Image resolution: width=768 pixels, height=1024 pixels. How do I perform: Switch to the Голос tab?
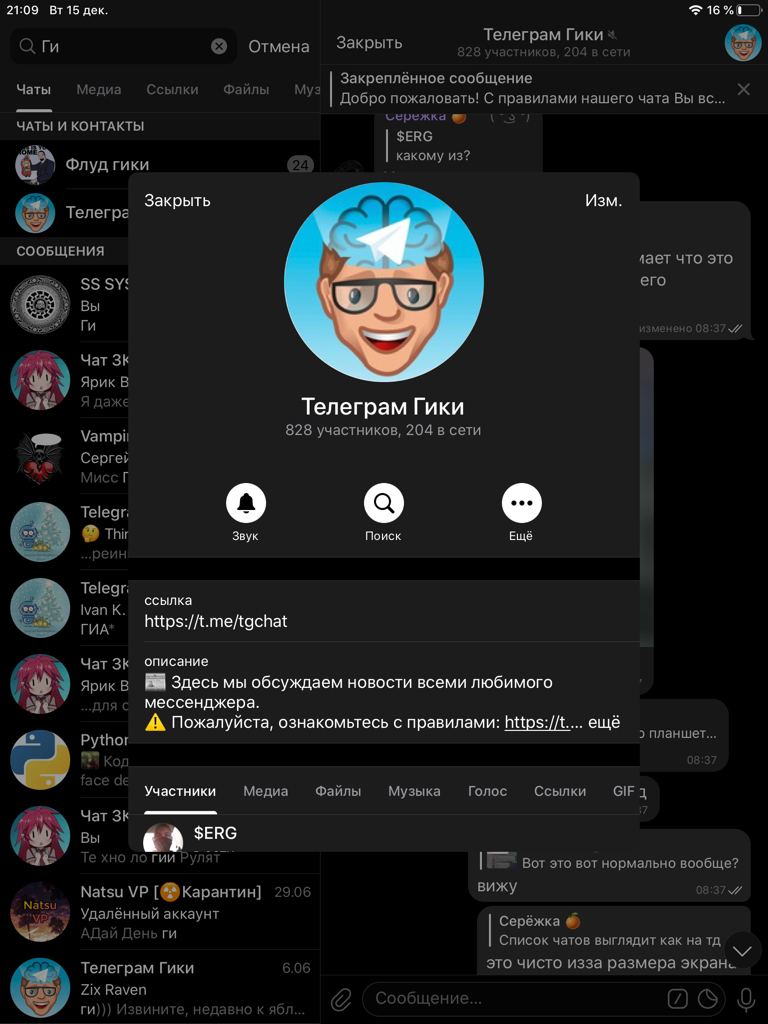coord(487,791)
